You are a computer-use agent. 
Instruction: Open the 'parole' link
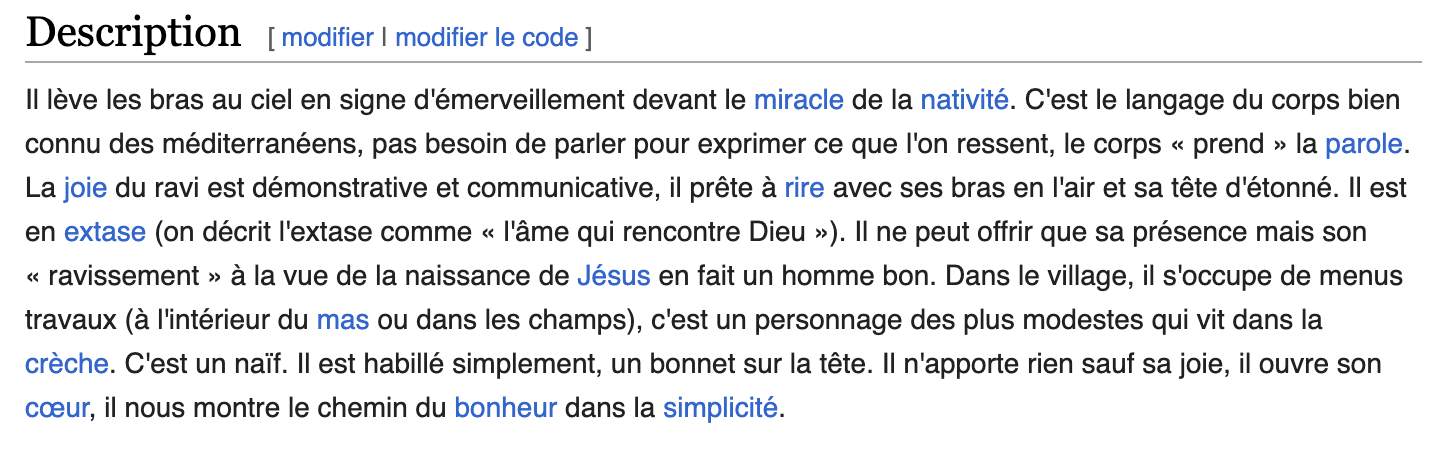[1364, 144]
